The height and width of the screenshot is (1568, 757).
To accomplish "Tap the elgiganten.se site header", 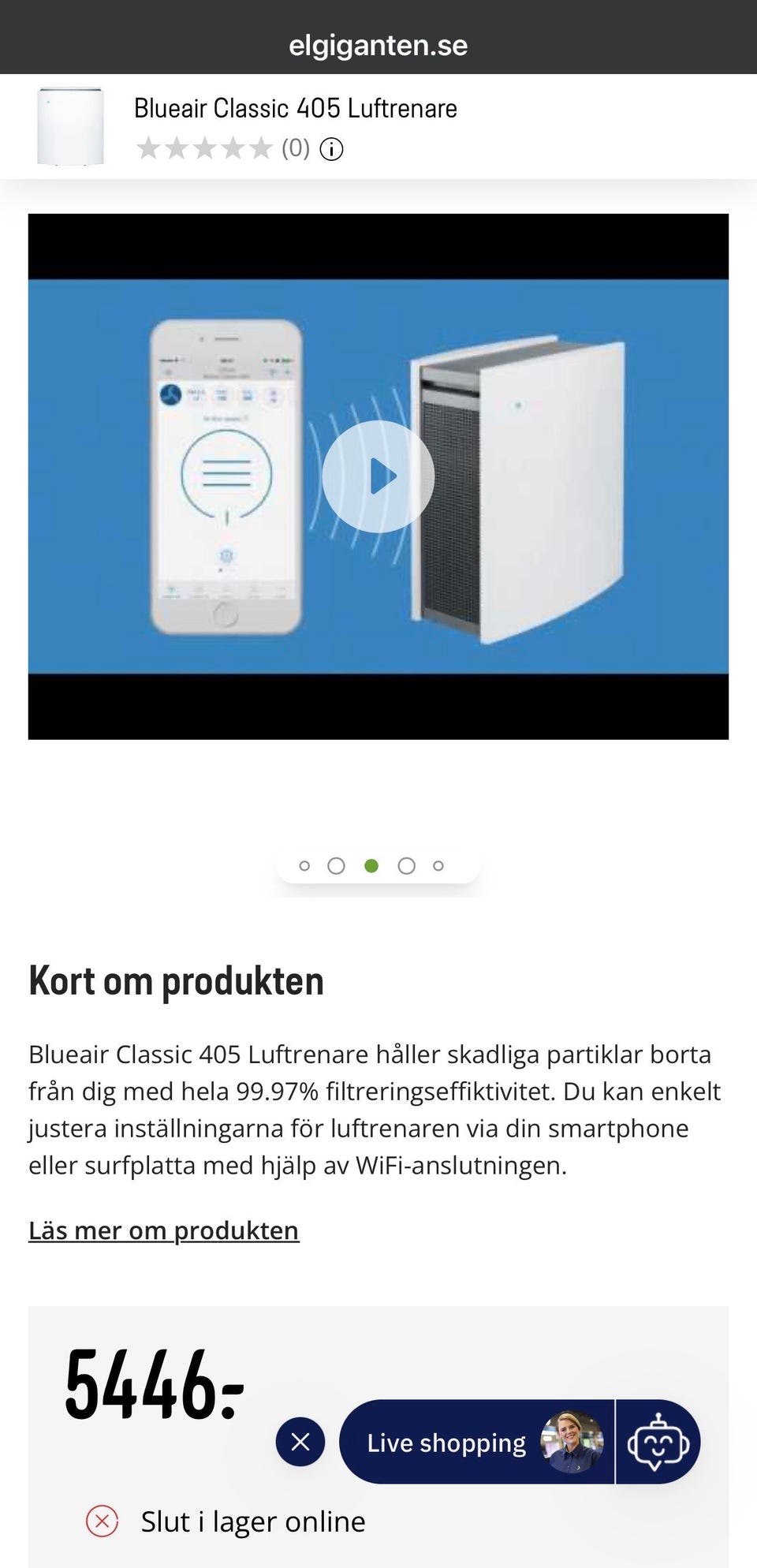I will pos(378,44).
